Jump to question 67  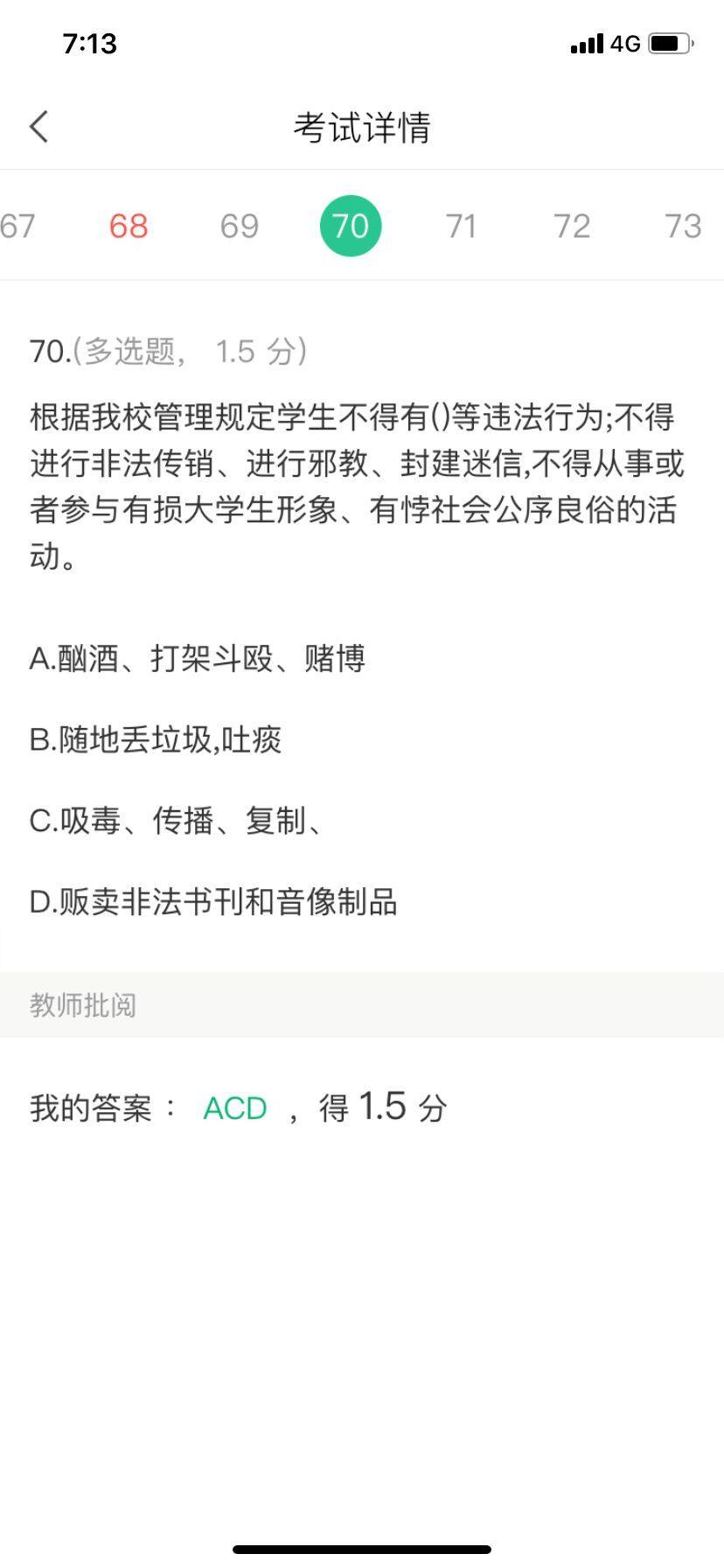[17, 227]
